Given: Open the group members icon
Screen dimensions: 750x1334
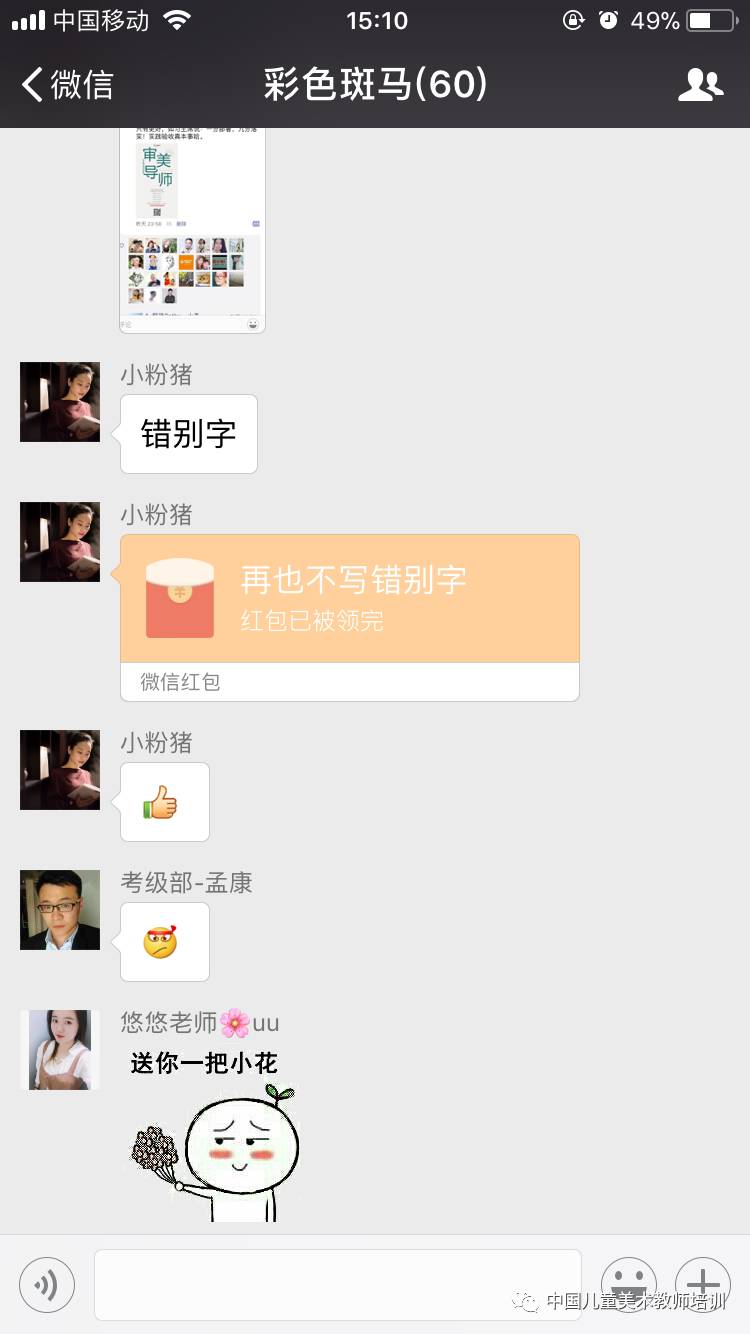Looking at the screenshot, I should click(701, 84).
